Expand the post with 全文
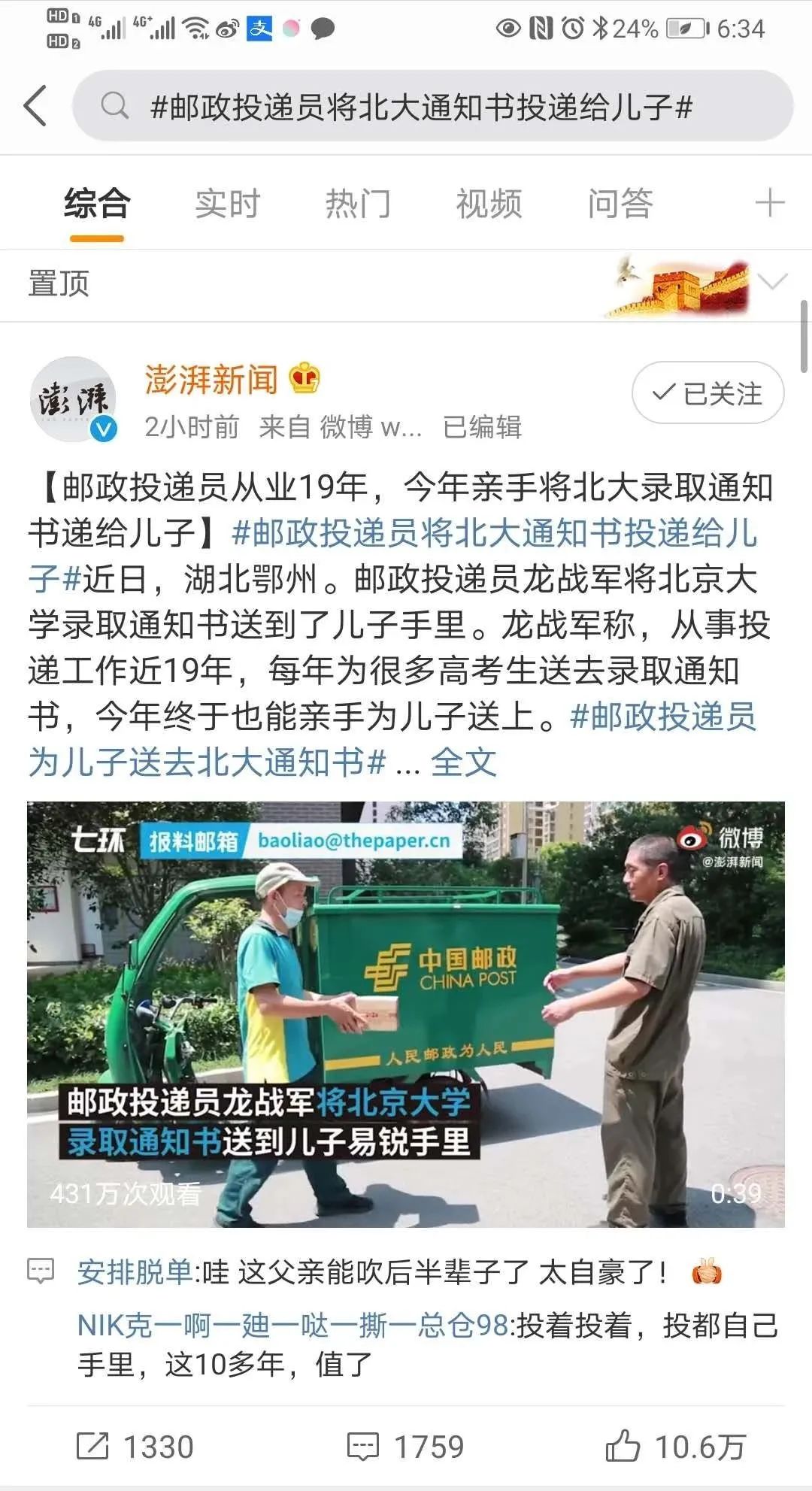This screenshot has width=812, height=1491. (x=463, y=762)
